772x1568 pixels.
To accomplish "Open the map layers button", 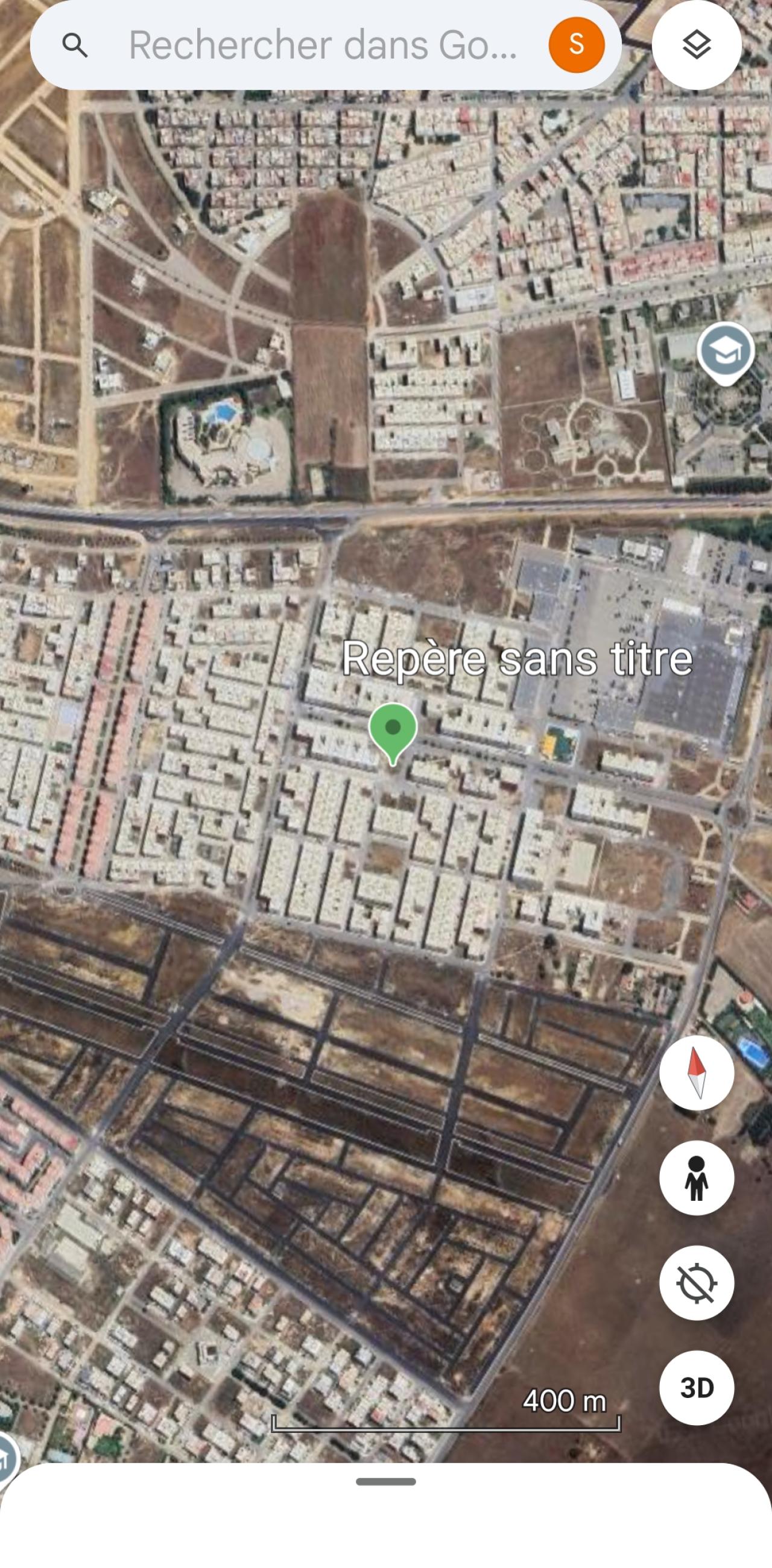I will click(697, 45).
